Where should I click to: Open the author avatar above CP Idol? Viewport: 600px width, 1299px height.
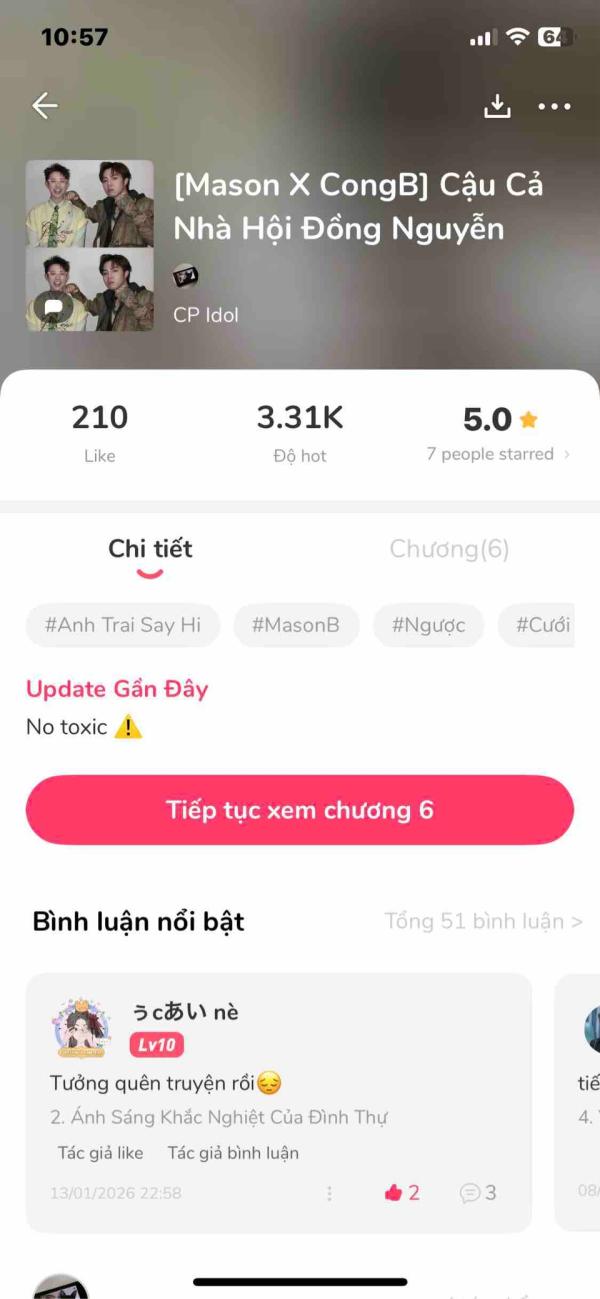186,277
